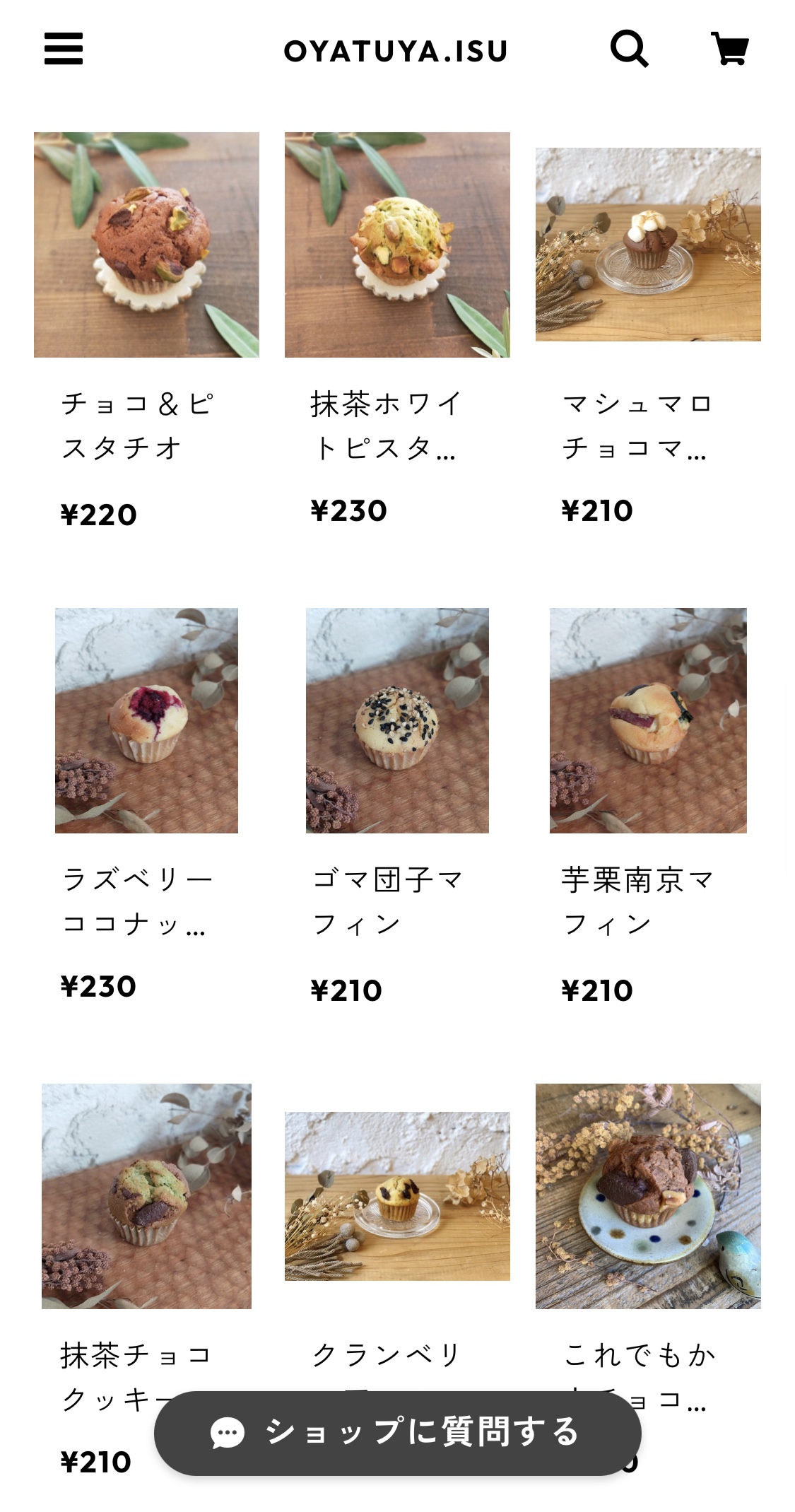The width and height of the screenshot is (795, 1512).
Task: View the ゴマ団子マフィン product
Action: [397, 720]
